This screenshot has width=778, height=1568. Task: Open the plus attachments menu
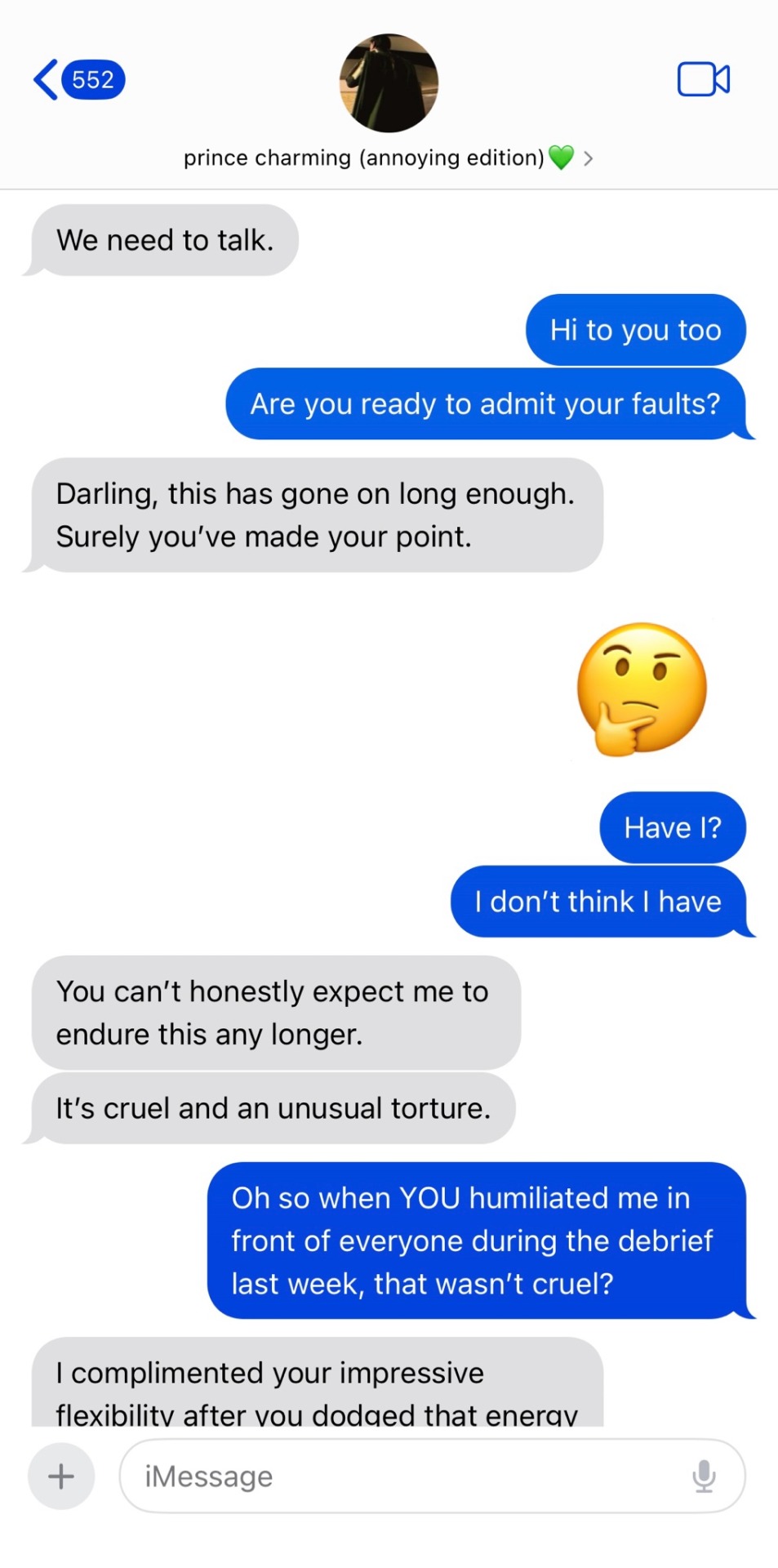[x=61, y=1476]
